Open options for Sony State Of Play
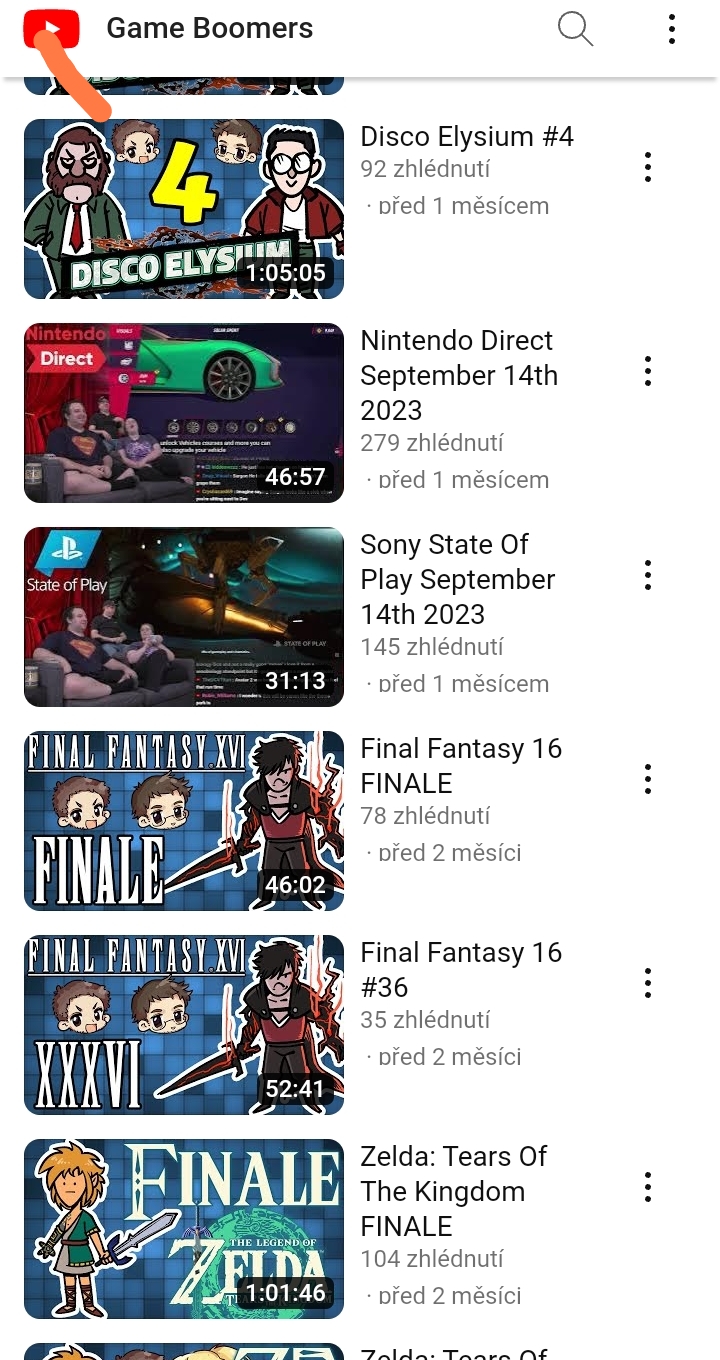Screen dimensions: 720x1360 tap(648, 575)
